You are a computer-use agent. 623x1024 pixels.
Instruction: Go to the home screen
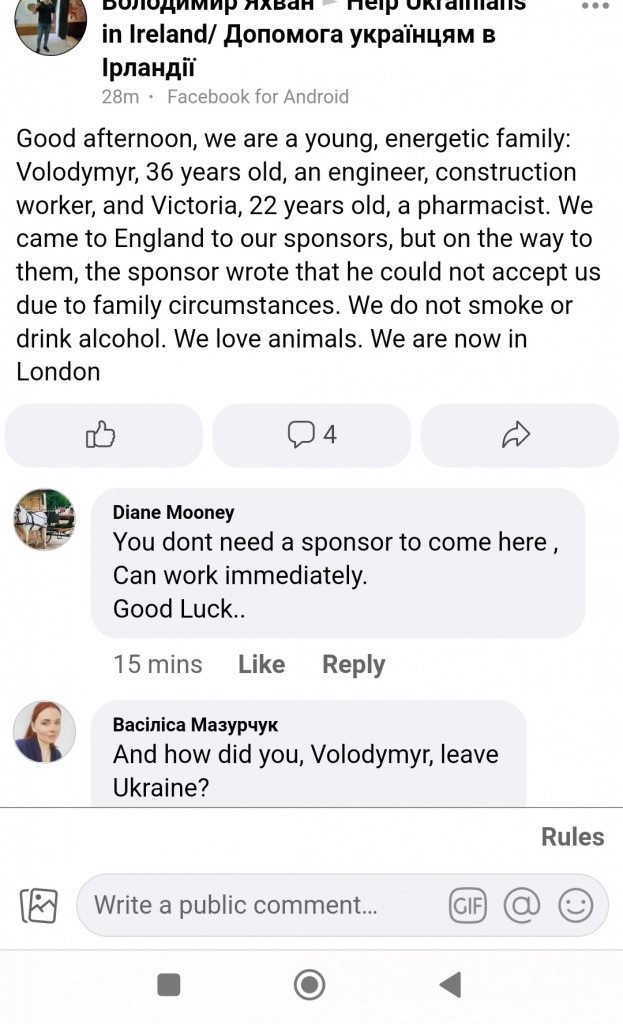310,985
